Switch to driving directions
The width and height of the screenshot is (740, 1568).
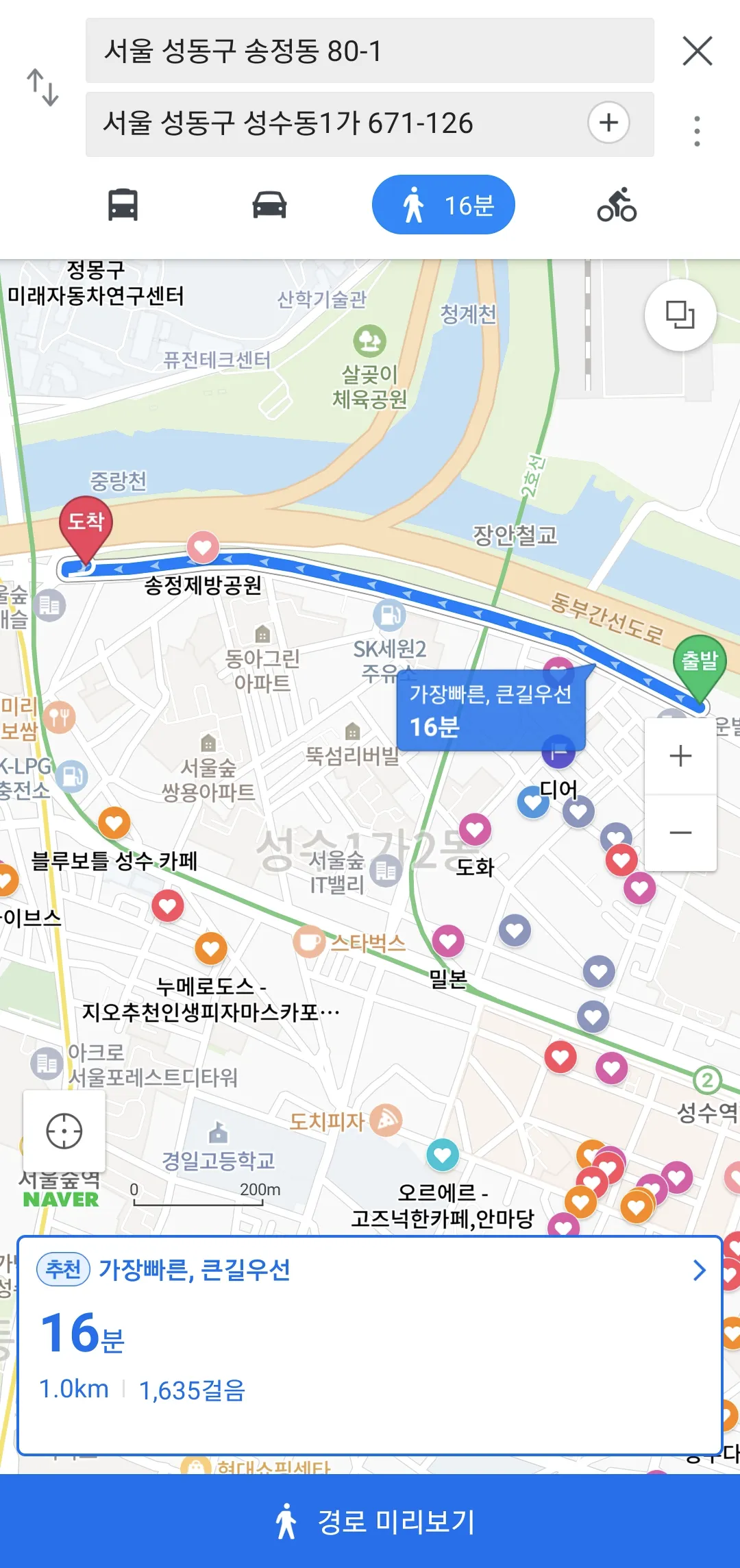point(269,205)
